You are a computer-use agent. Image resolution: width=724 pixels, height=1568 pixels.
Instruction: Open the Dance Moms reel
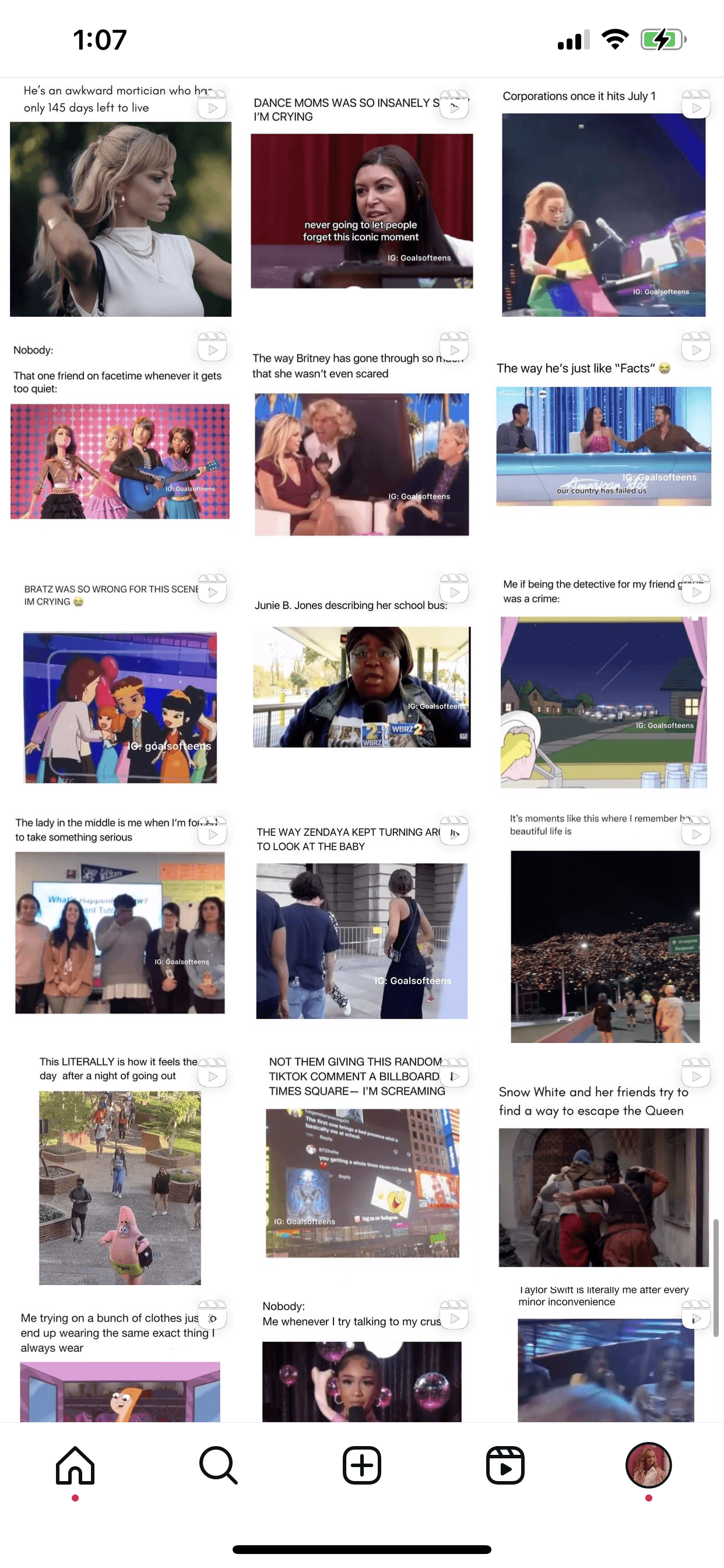click(362, 211)
